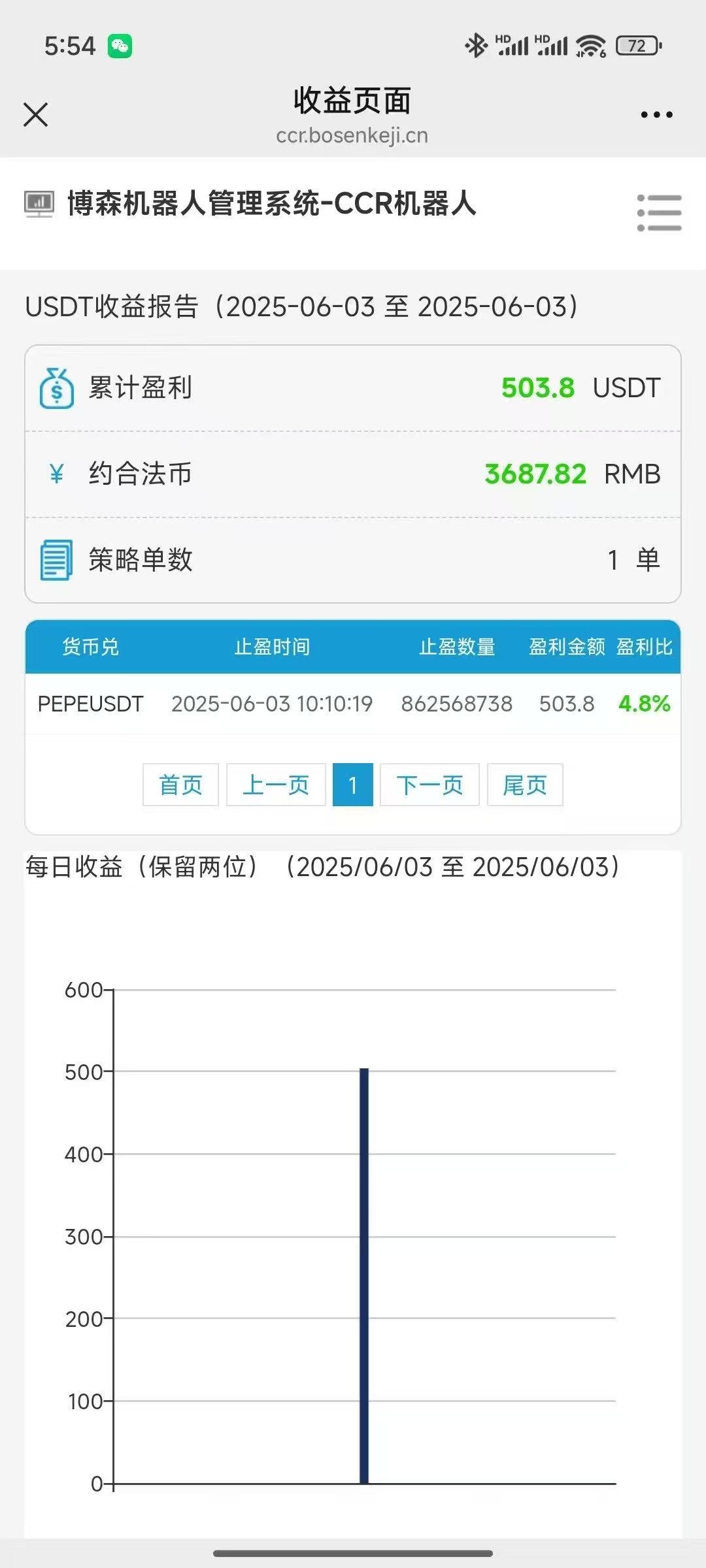Open the three-dot overflow menu

tap(656, 115)
